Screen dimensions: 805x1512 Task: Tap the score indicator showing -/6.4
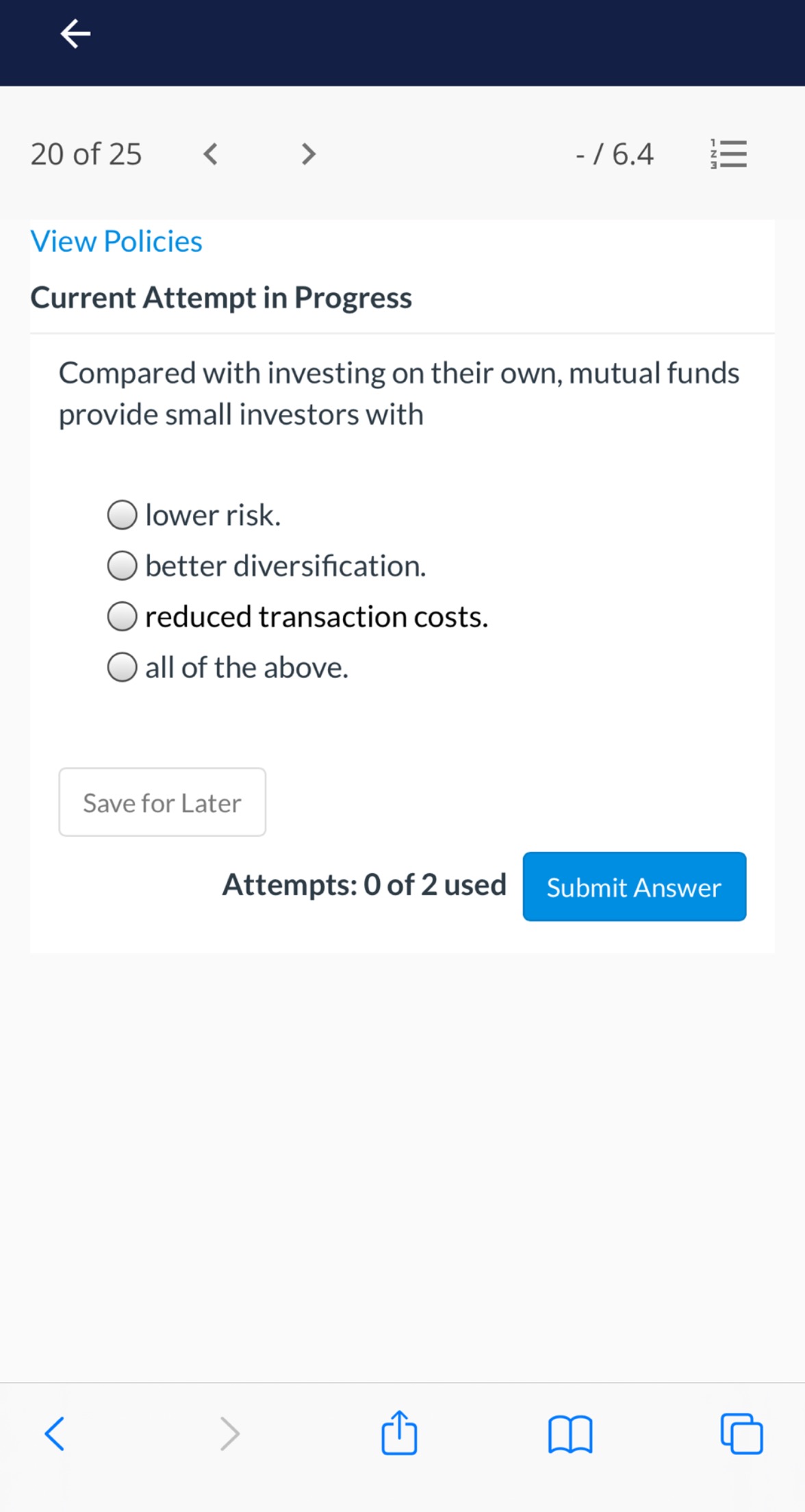(x=614, y=153)
